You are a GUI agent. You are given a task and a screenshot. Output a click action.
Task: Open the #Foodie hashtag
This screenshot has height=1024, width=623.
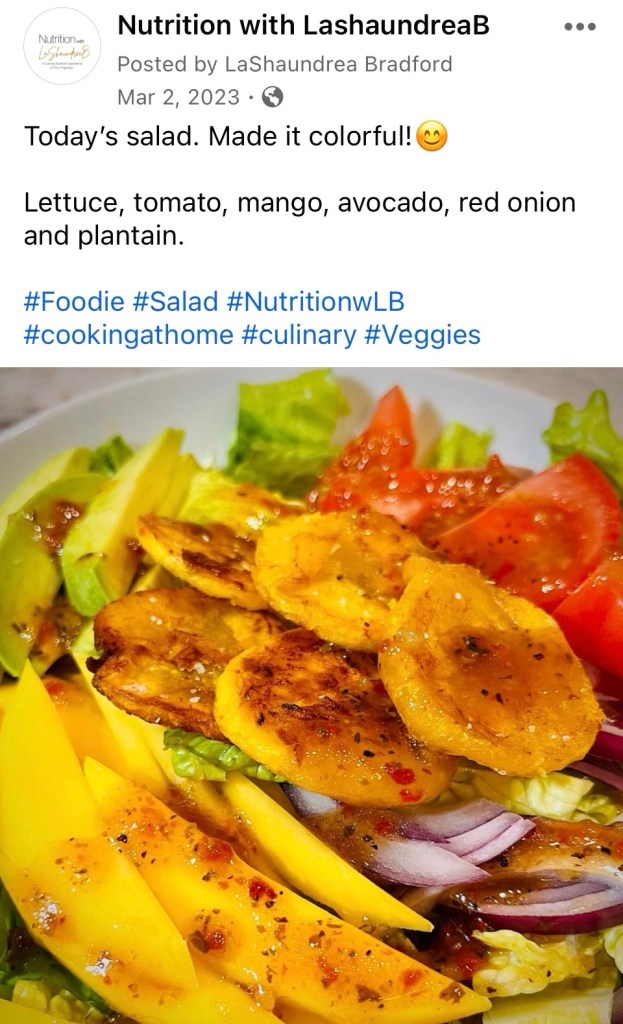pyautogui.click(x=74, y=302)
